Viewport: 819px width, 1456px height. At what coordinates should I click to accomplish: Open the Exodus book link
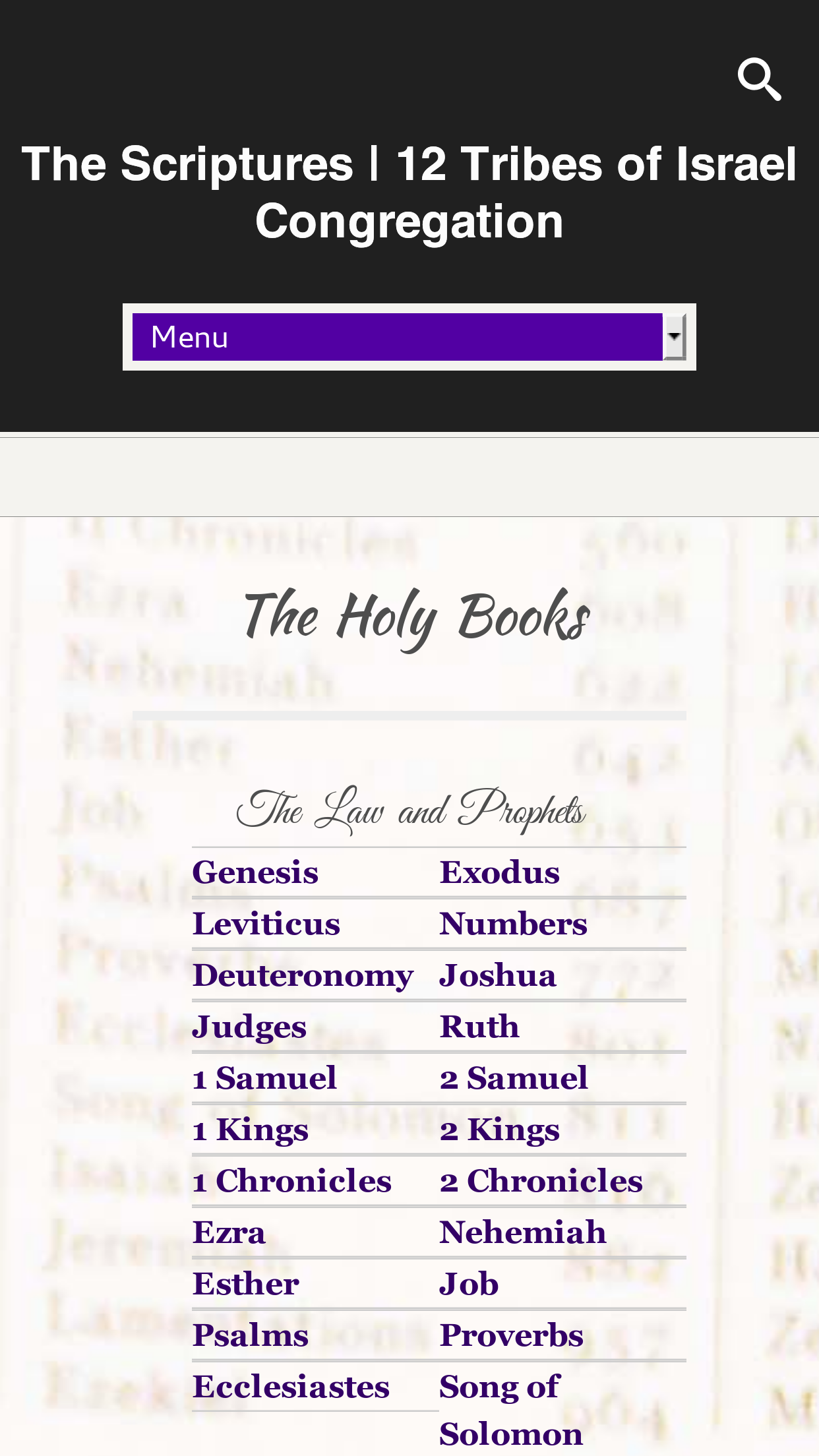pyautogui.click(x=499, y=872)
